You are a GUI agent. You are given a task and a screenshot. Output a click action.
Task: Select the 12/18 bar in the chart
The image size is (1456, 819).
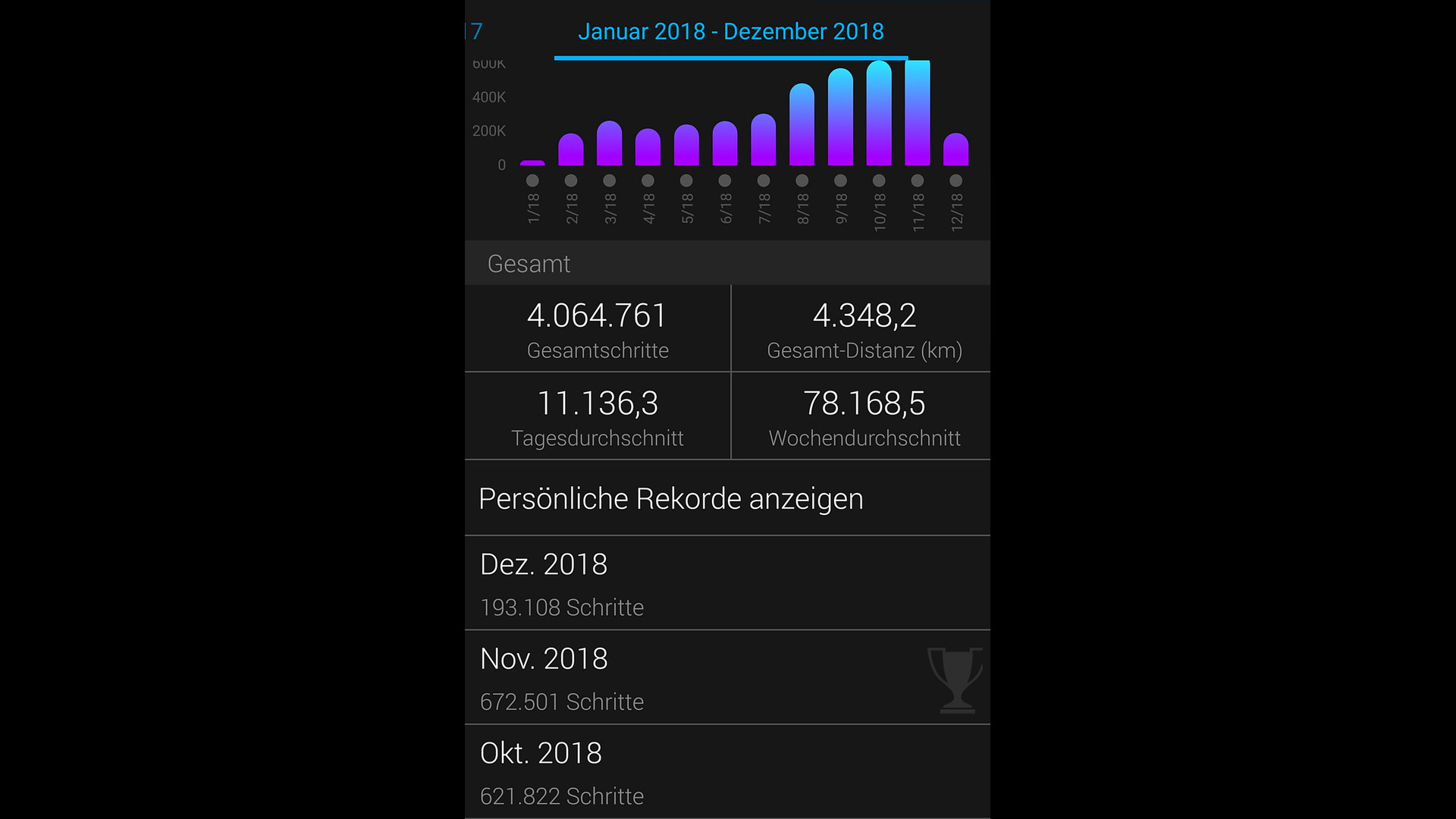pyautogui.click(x=955, y=150)
